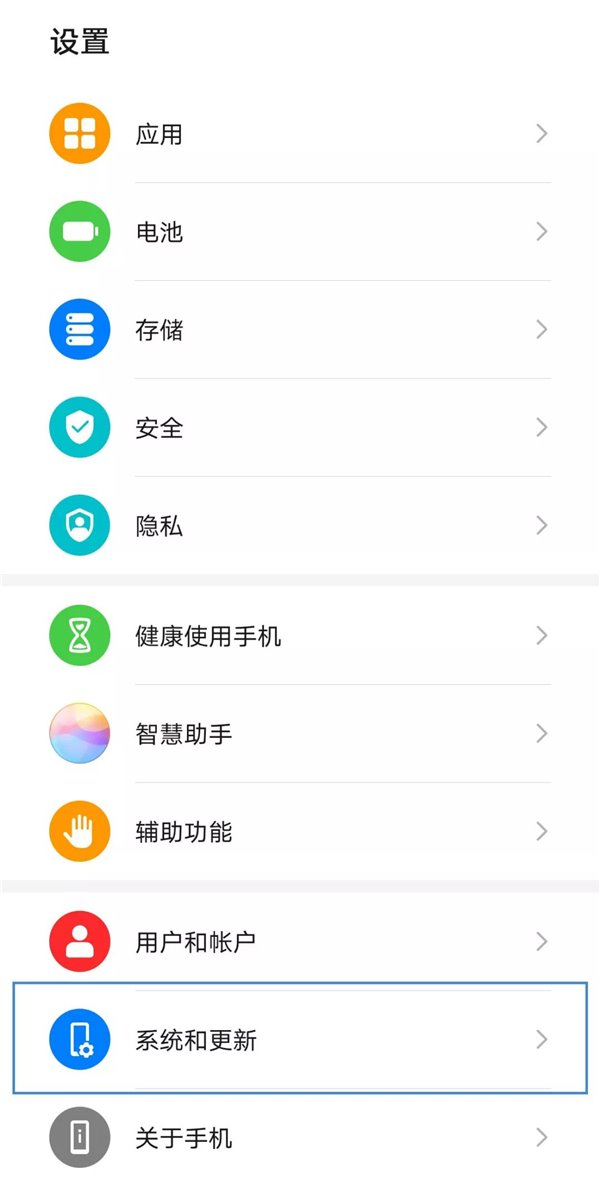
Task: Go to 存储 storage settings
Action: pos(300,330)
